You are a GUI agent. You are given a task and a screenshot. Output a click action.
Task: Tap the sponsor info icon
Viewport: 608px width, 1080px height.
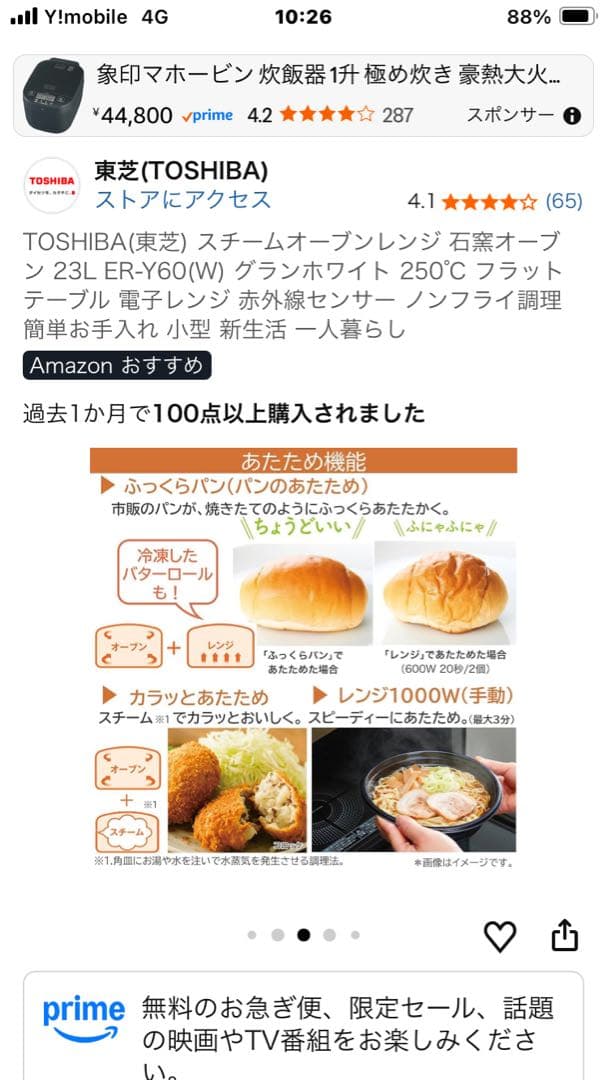pos(572,116)
